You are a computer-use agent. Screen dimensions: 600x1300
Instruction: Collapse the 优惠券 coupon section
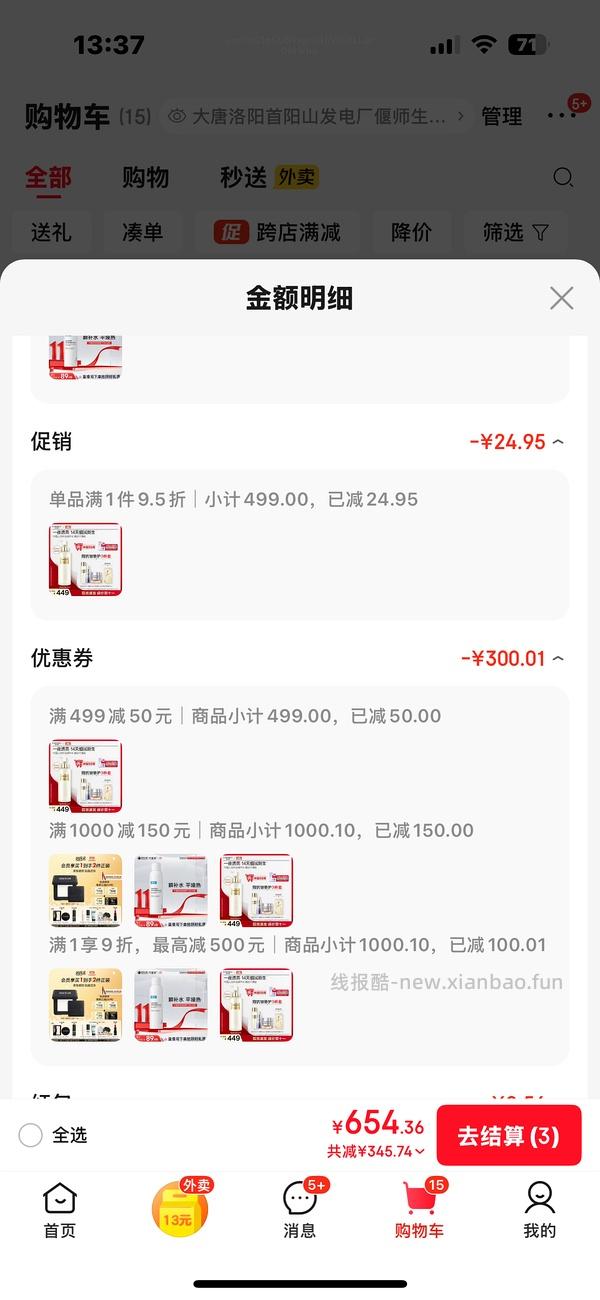[x=558, y=659]
